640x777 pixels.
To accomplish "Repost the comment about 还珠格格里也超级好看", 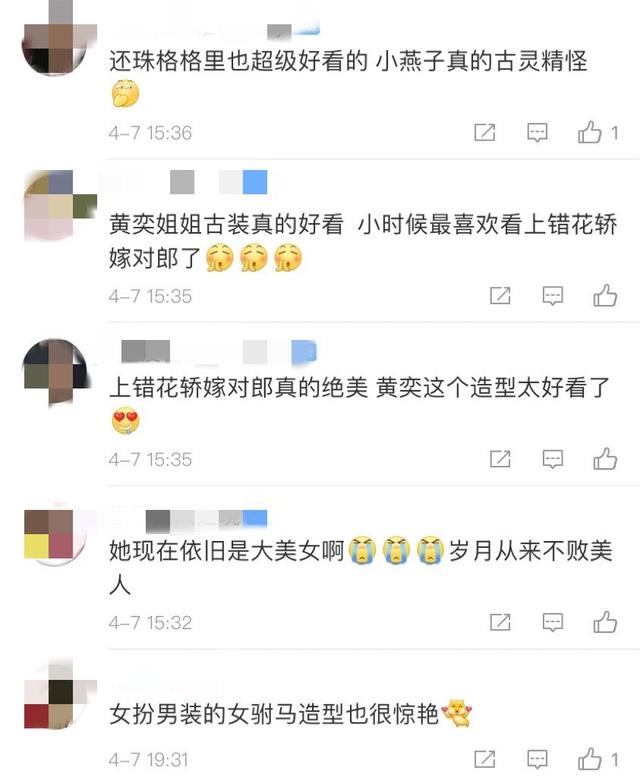I will pyautogui.click(x=485, y=132).
